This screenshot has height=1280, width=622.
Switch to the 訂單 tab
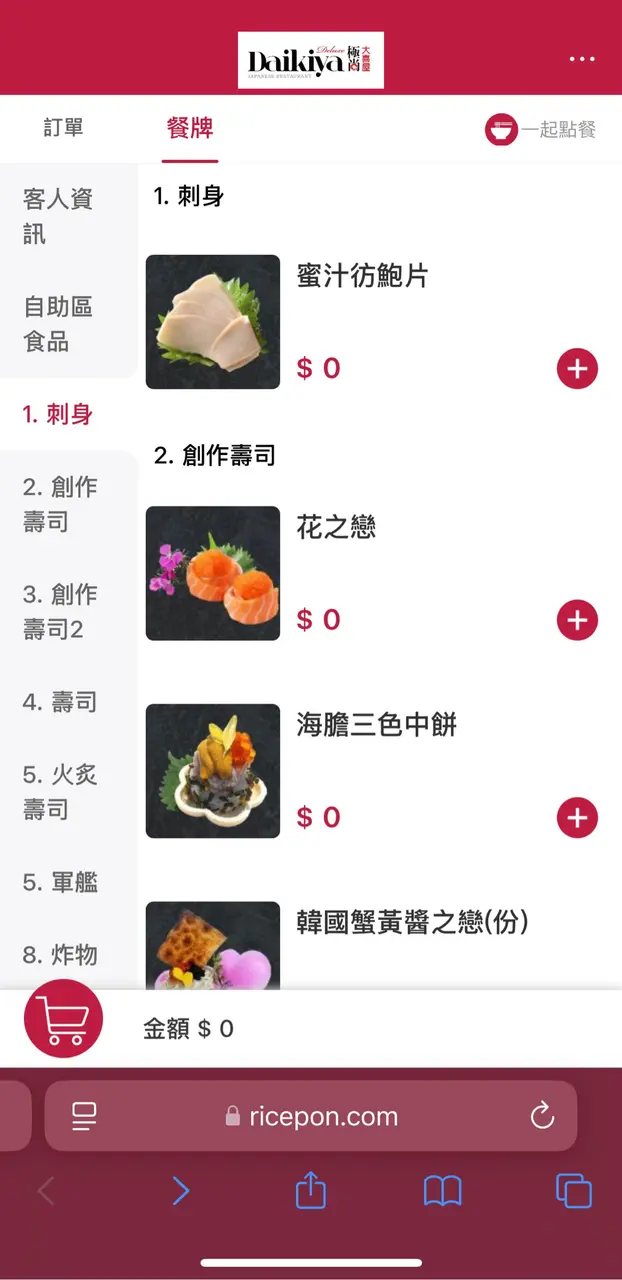click(63, 128)
